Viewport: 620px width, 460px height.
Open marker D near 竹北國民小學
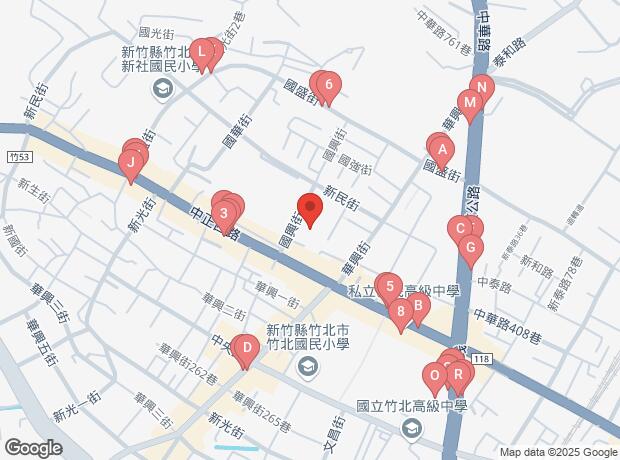[246, 348]
